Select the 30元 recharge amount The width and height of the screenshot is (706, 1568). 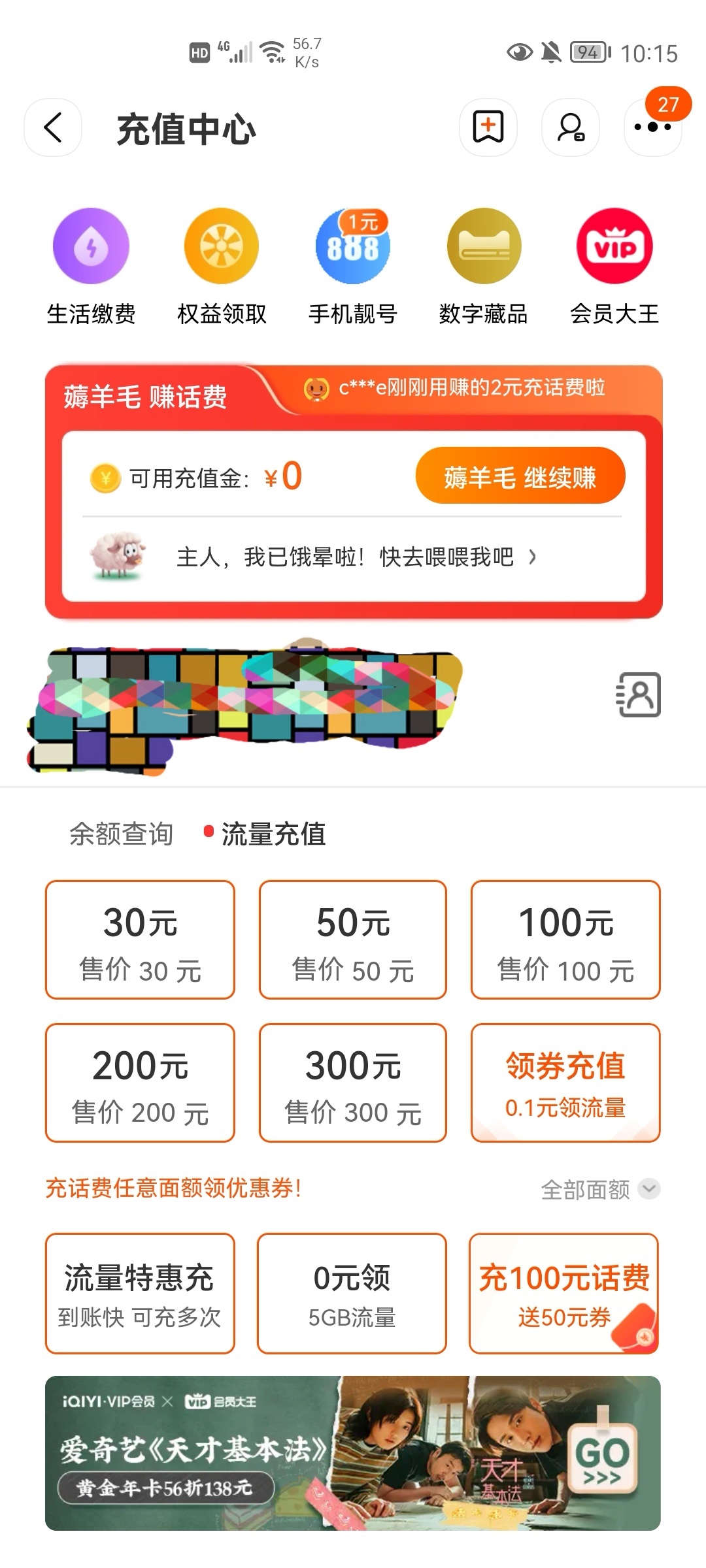(140, 939)
